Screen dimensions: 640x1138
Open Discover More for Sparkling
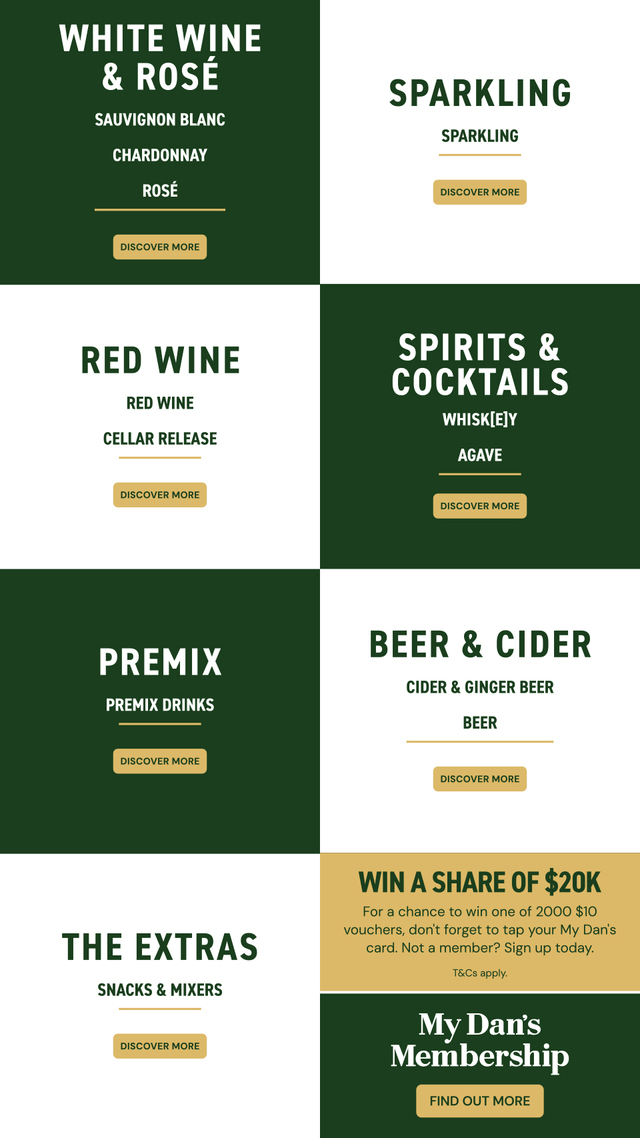pyautogui.click(x=480, y=192)
